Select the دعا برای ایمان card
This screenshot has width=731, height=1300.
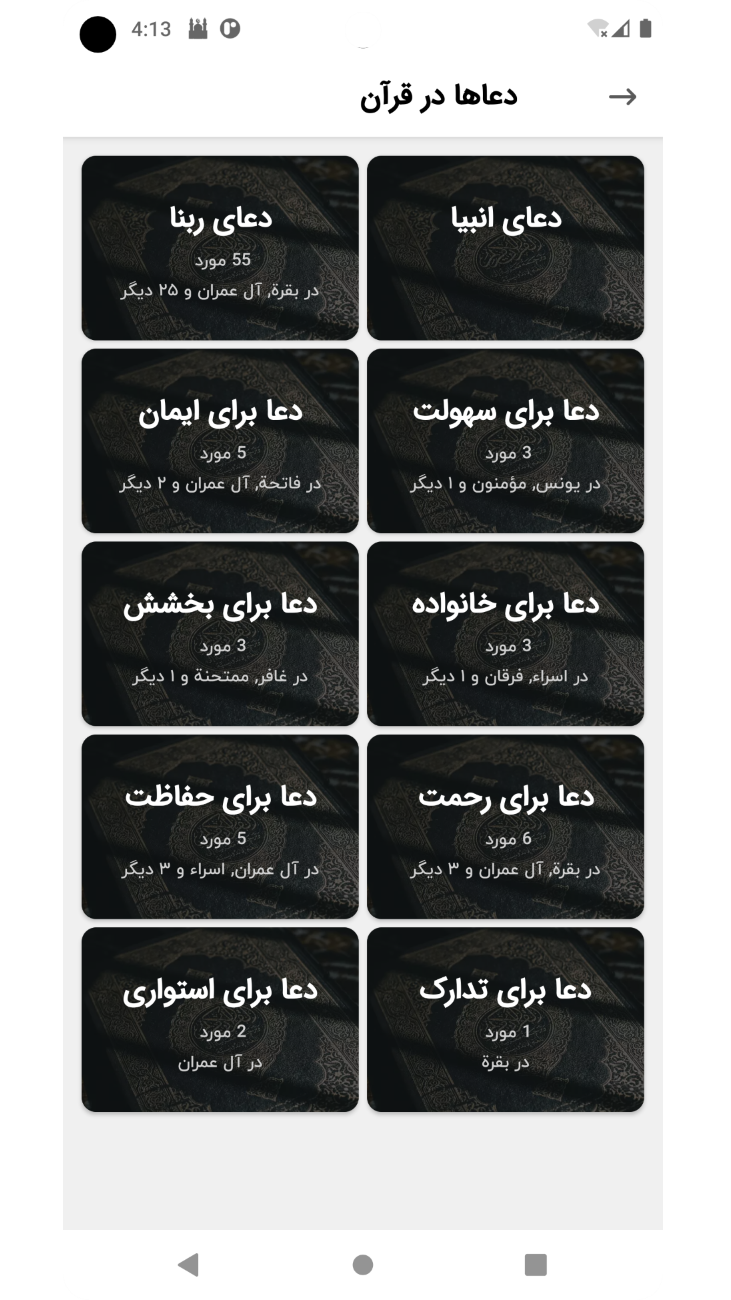220,441
